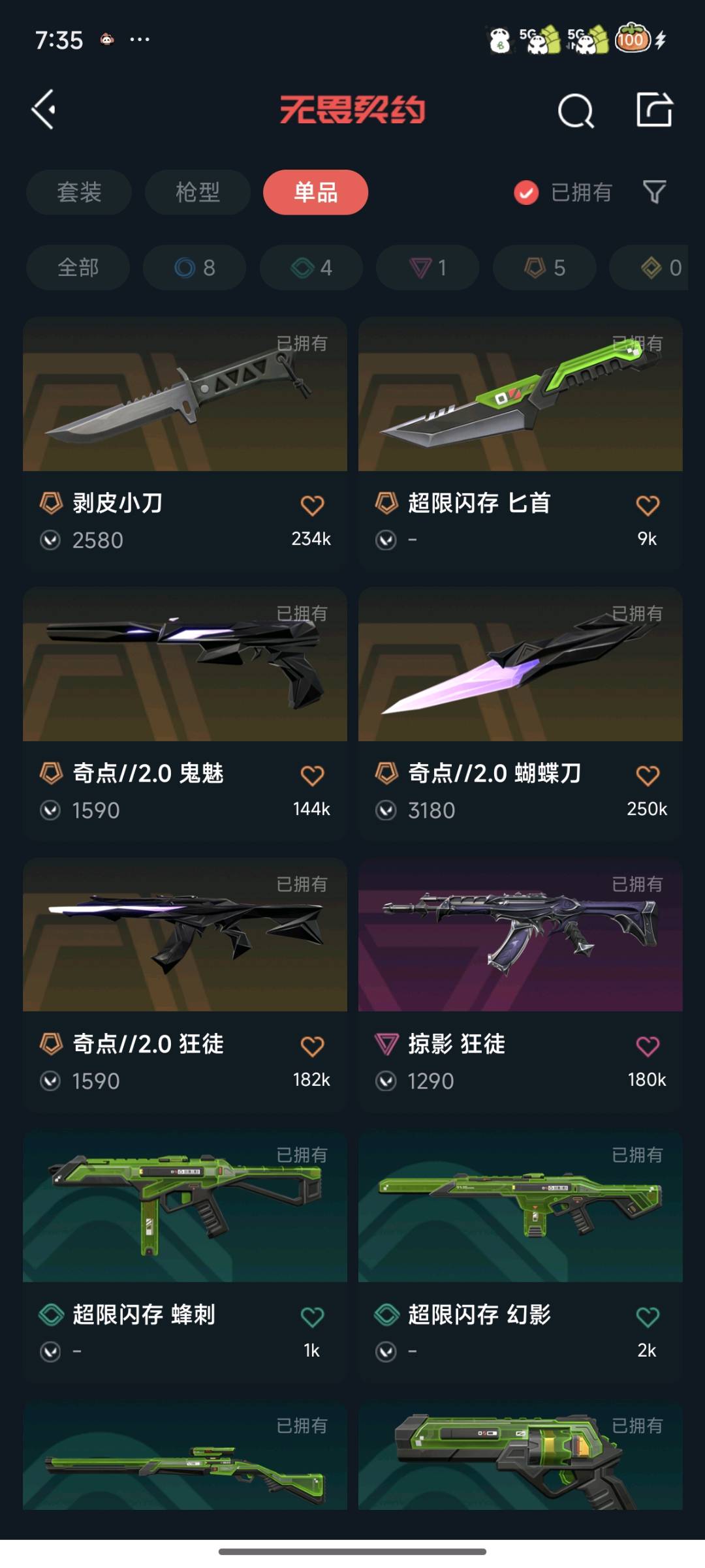Filter by the purple tier chip showing 1
705x1568 pixels.
[428, 268]
